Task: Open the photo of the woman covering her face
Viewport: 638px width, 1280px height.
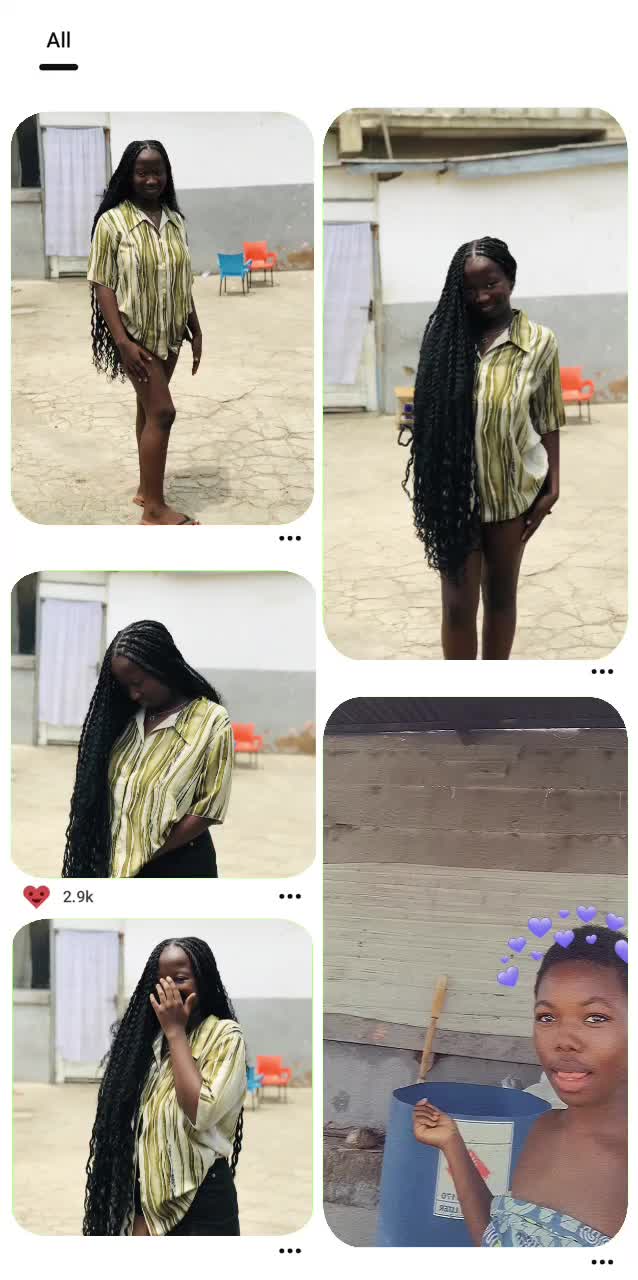Action: [x=162, y=1077]
